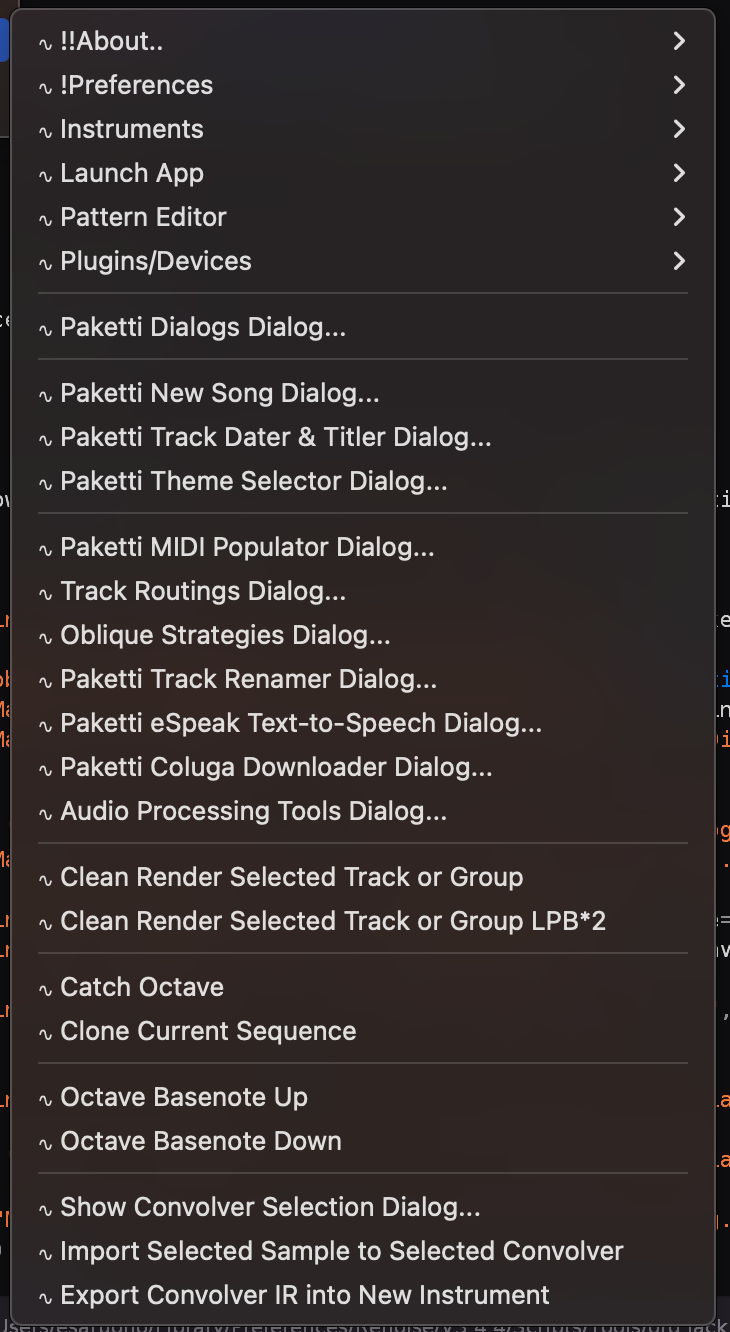
Task: Open Paketti New Song Dialog
Action: pos(219,393)
